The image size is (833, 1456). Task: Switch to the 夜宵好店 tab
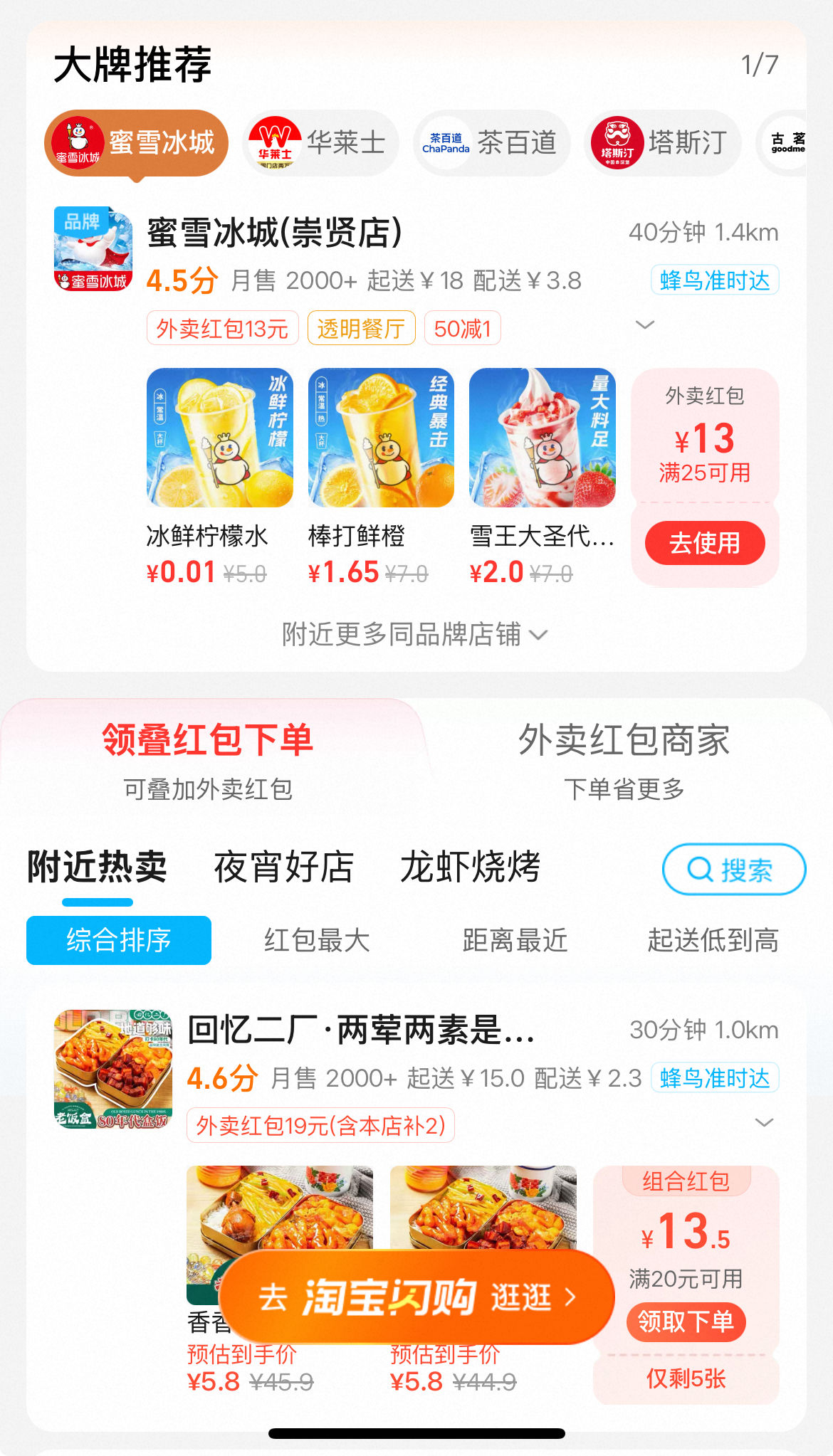tap(283, 867)
